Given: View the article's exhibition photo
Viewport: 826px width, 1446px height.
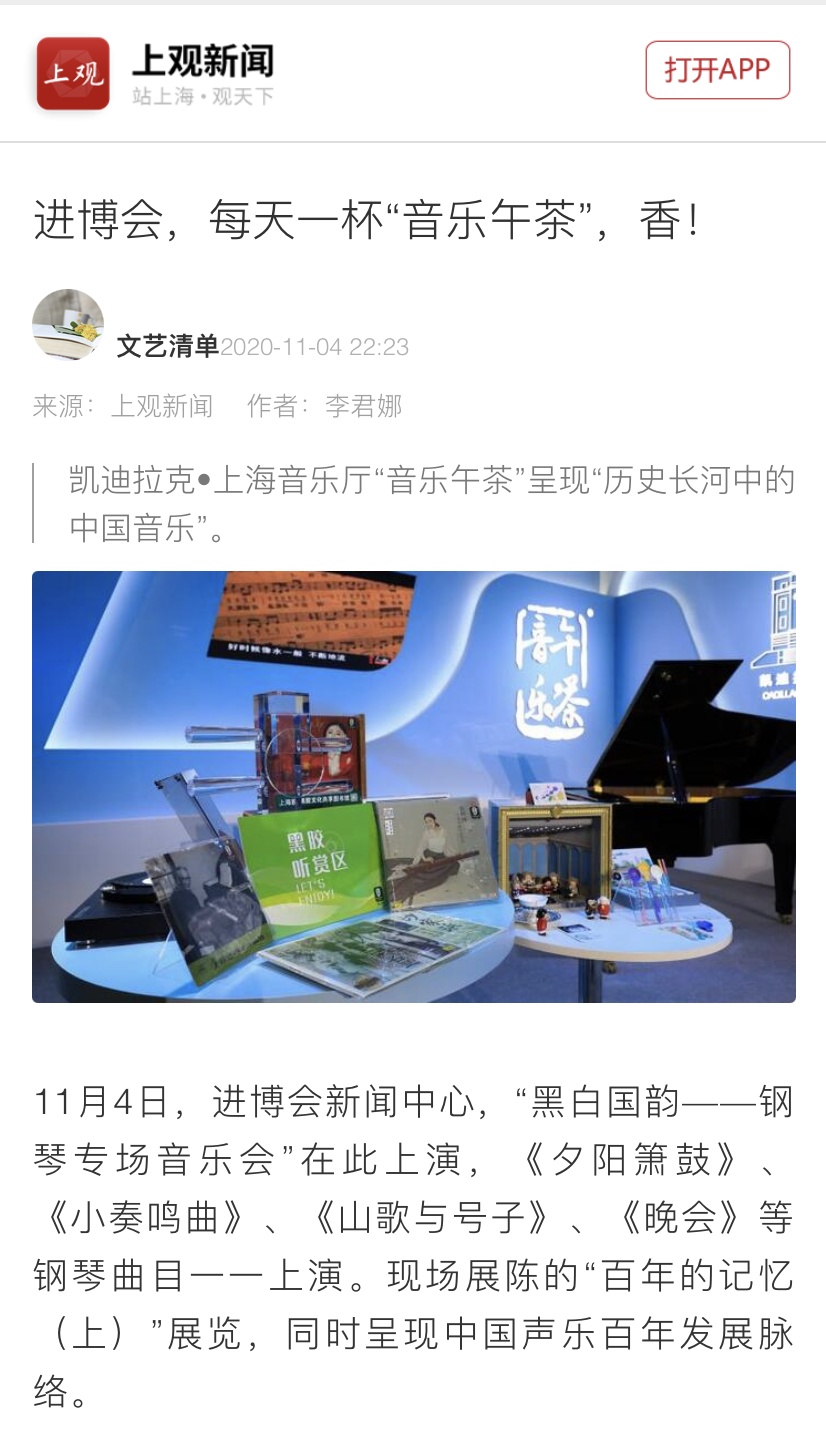Looking at the screenshot, I should pyautogui.click(x=413, y=786).
